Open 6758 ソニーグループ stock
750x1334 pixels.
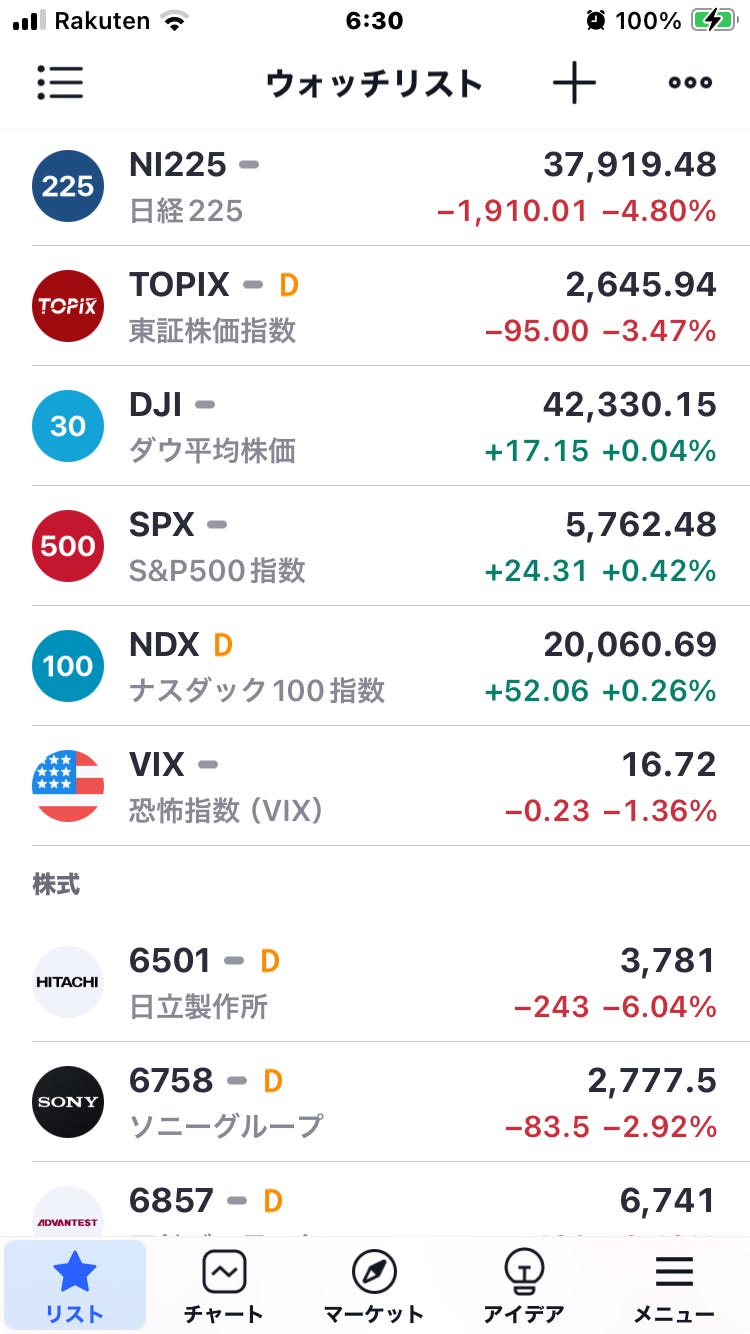pyautogui.click(x=375, y=1102)
